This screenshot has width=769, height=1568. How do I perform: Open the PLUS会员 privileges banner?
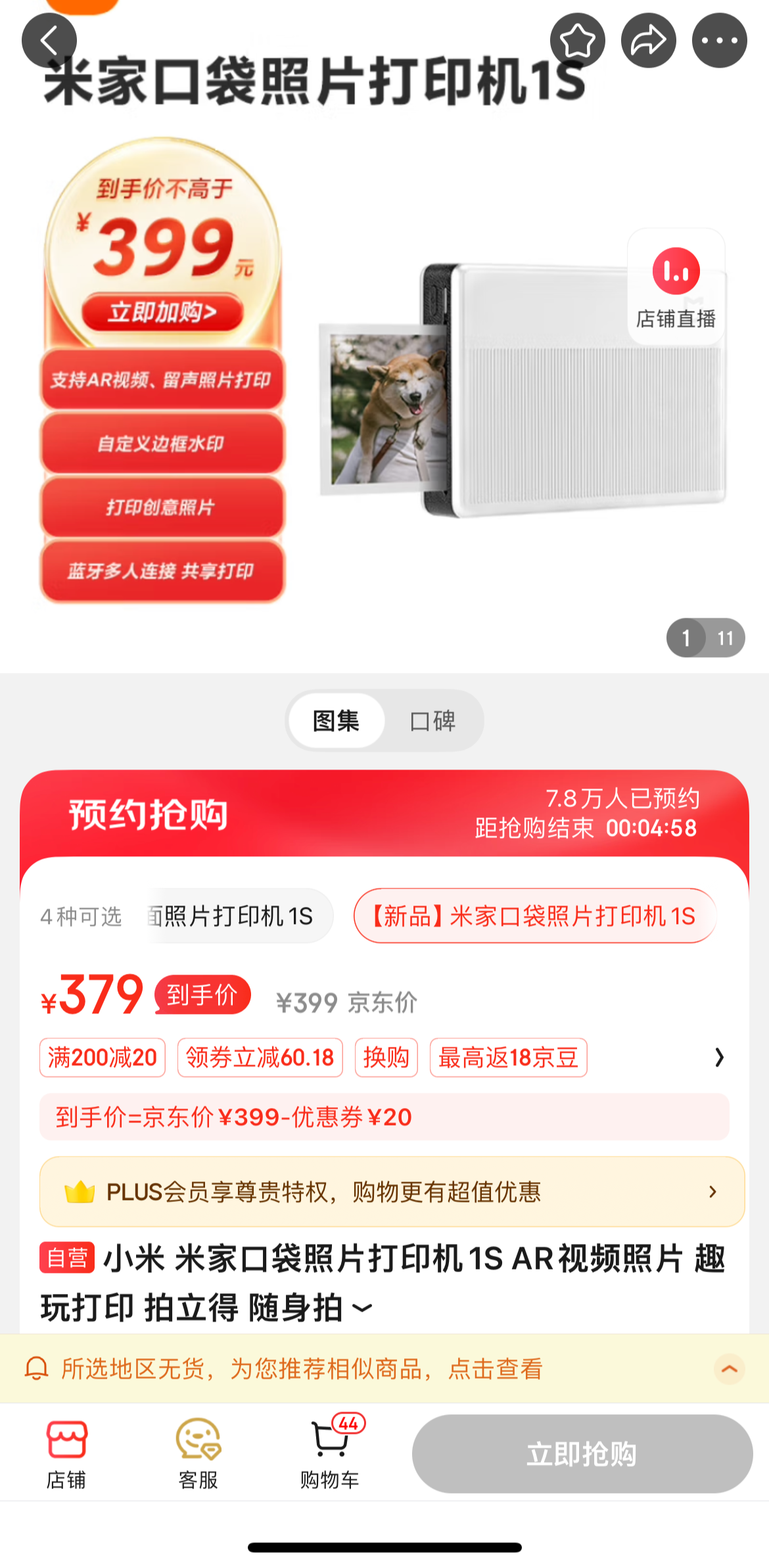(x=392, y=1191)
